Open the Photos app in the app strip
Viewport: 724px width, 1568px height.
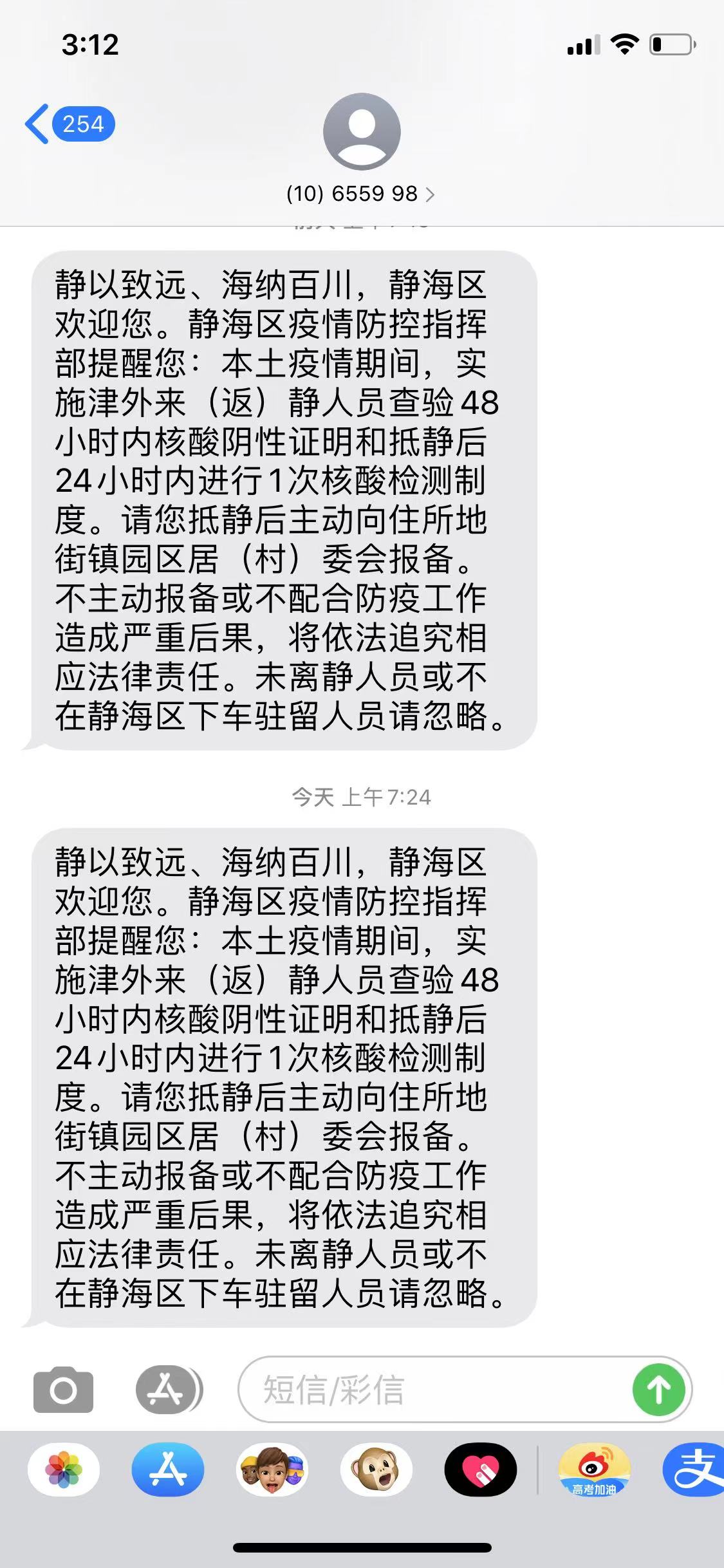pyautogui.click(x=64, y=1470)
